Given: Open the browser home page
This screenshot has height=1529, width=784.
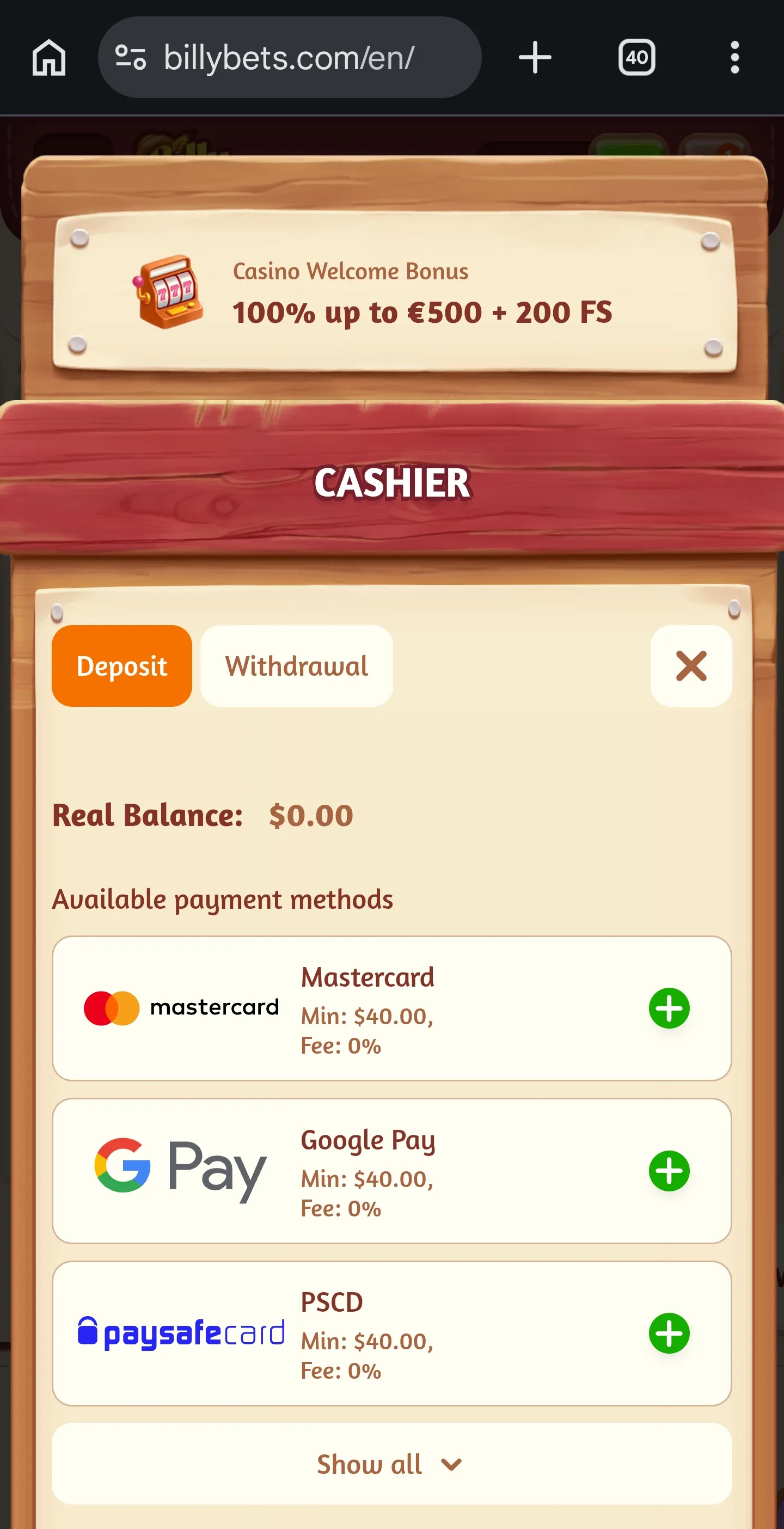Looking at the screenshot, I should tap(48, 58).
